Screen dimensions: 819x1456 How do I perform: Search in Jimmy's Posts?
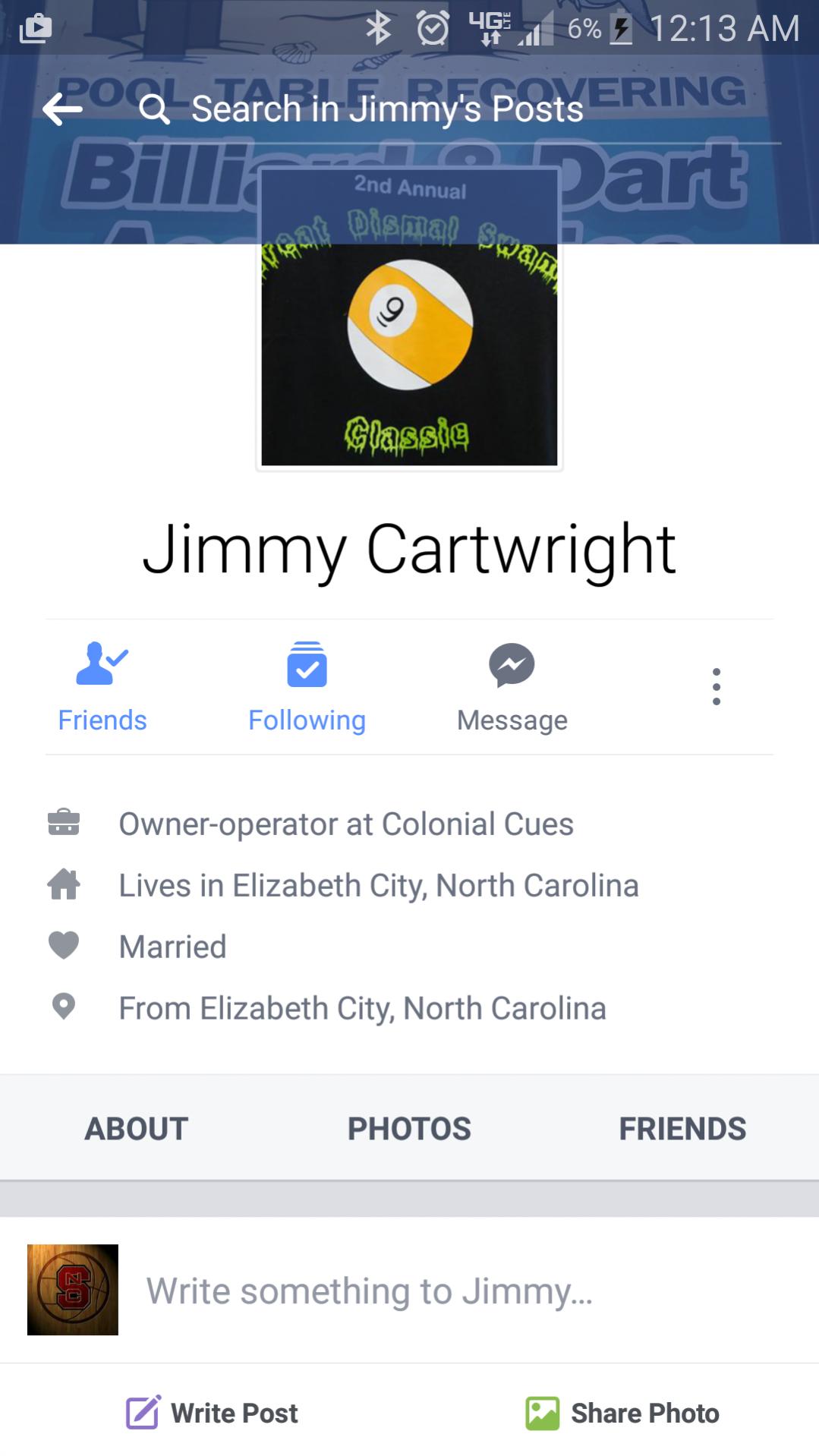coord(387,109)
